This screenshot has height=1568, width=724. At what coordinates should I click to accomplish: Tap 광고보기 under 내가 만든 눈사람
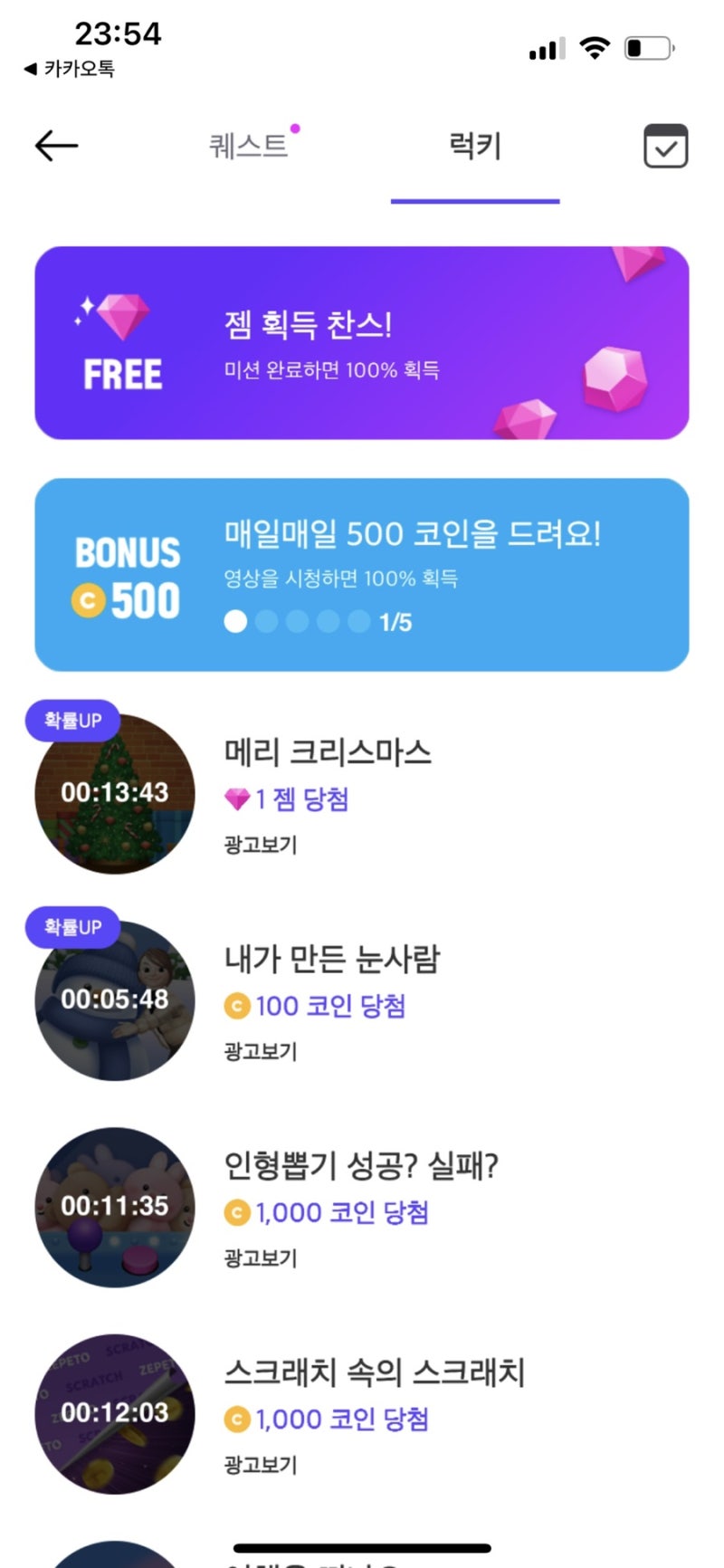pyautogui.click(x=259, y=1052)
